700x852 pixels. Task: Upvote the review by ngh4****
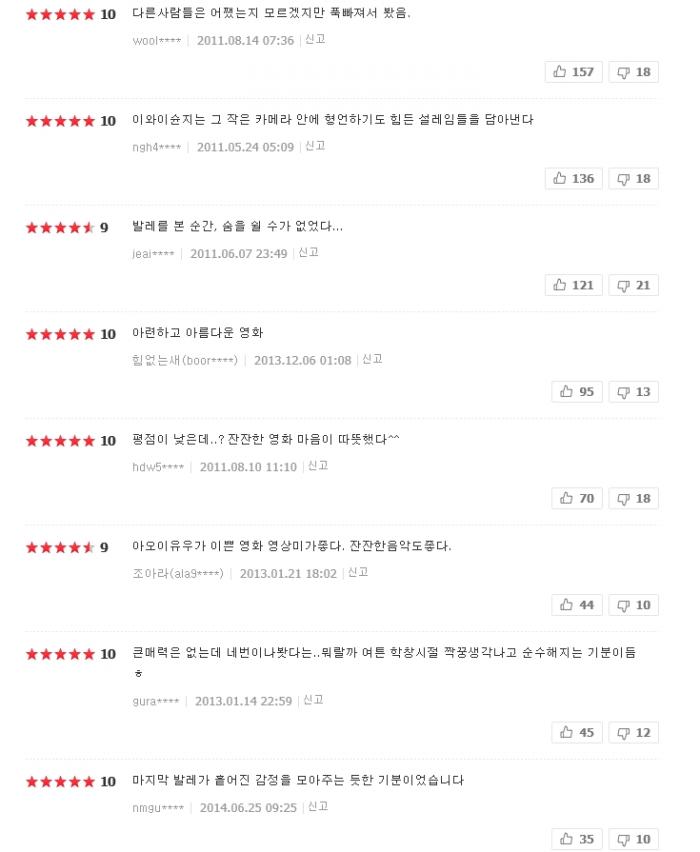tap(573, 179)
